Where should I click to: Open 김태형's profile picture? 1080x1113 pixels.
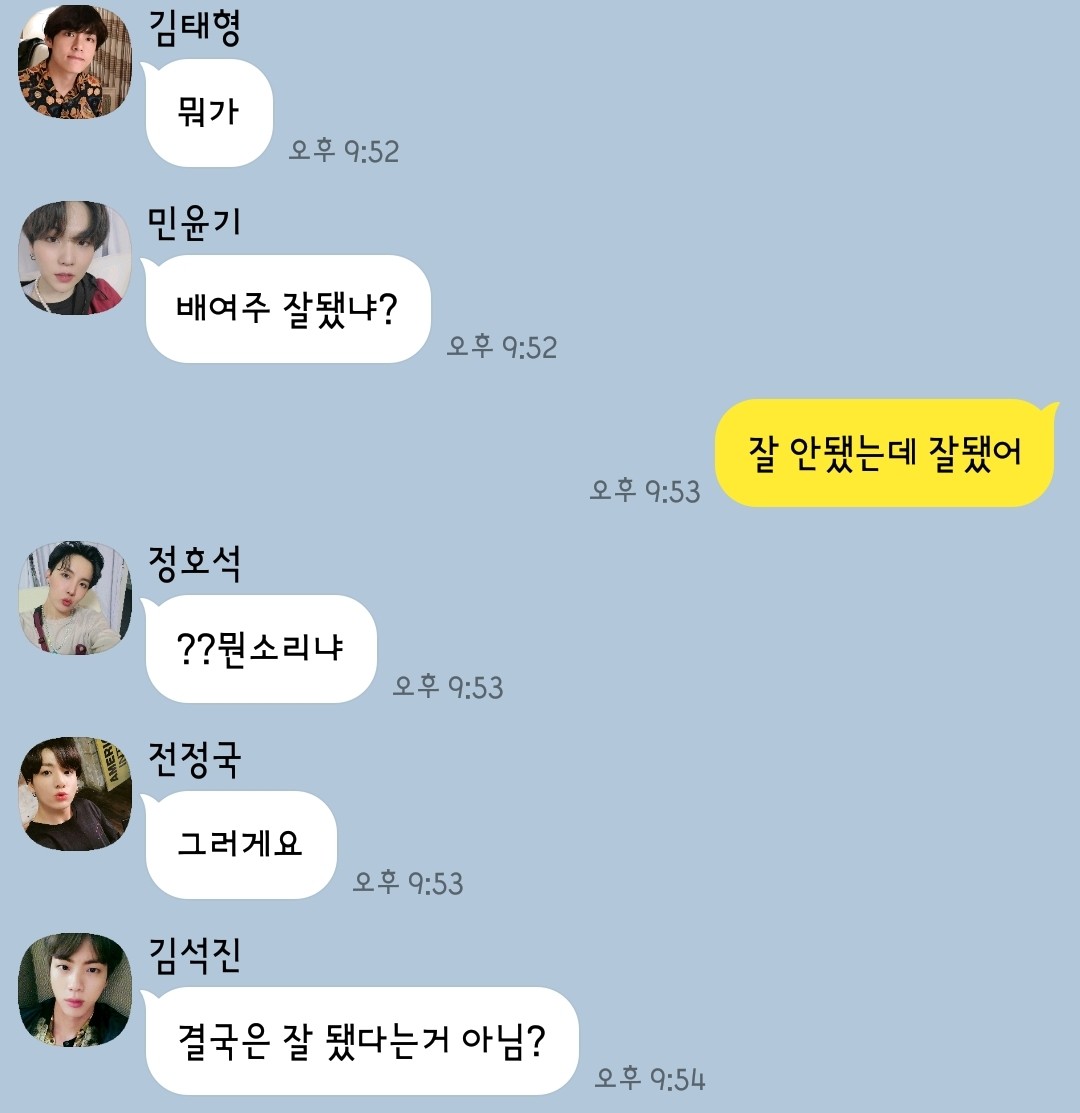(75, 62)
